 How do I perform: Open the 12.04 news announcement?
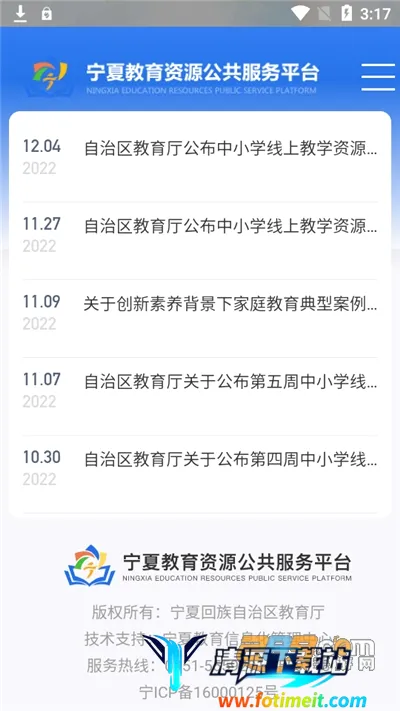(200, 158)
